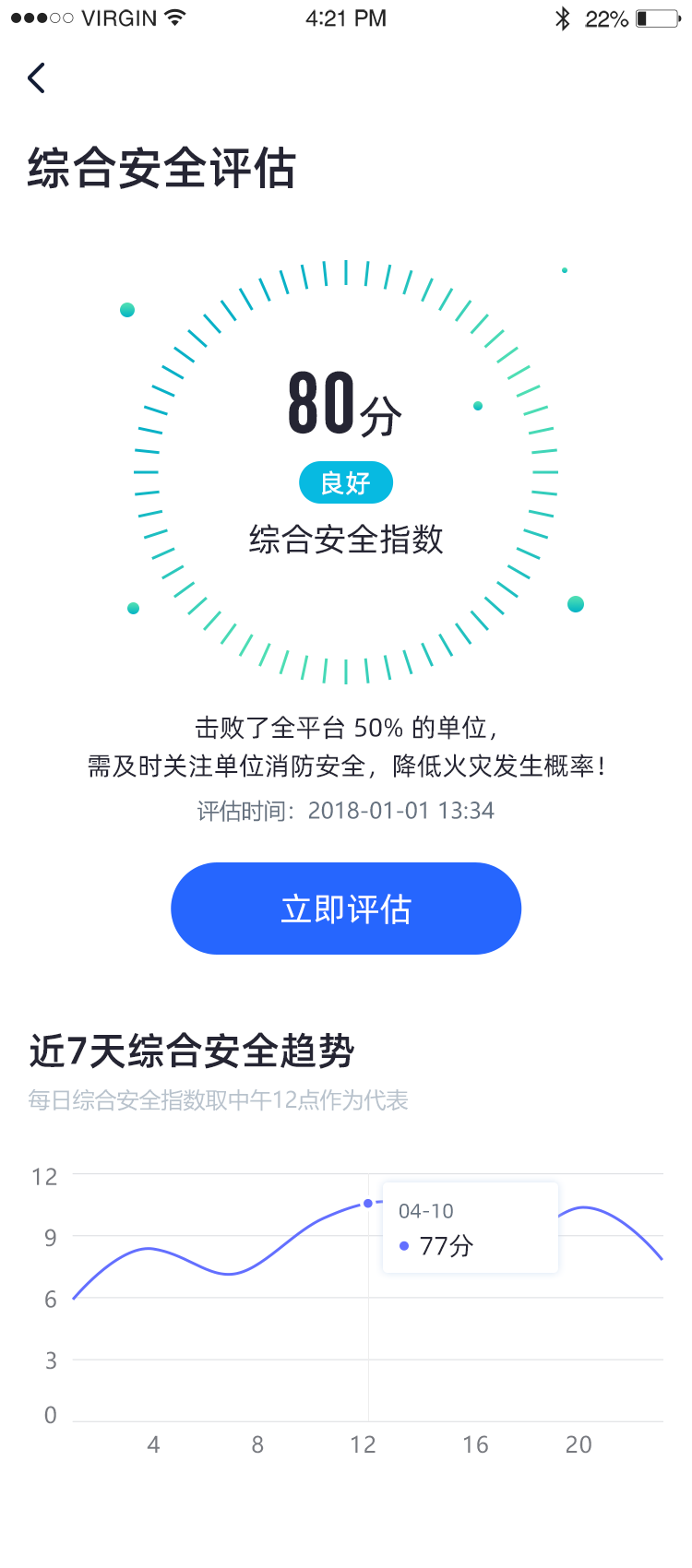The width and height of the screenshot is (692, 1568).
Task: Tap the 立即评估 button
Action: click(346, 909)
